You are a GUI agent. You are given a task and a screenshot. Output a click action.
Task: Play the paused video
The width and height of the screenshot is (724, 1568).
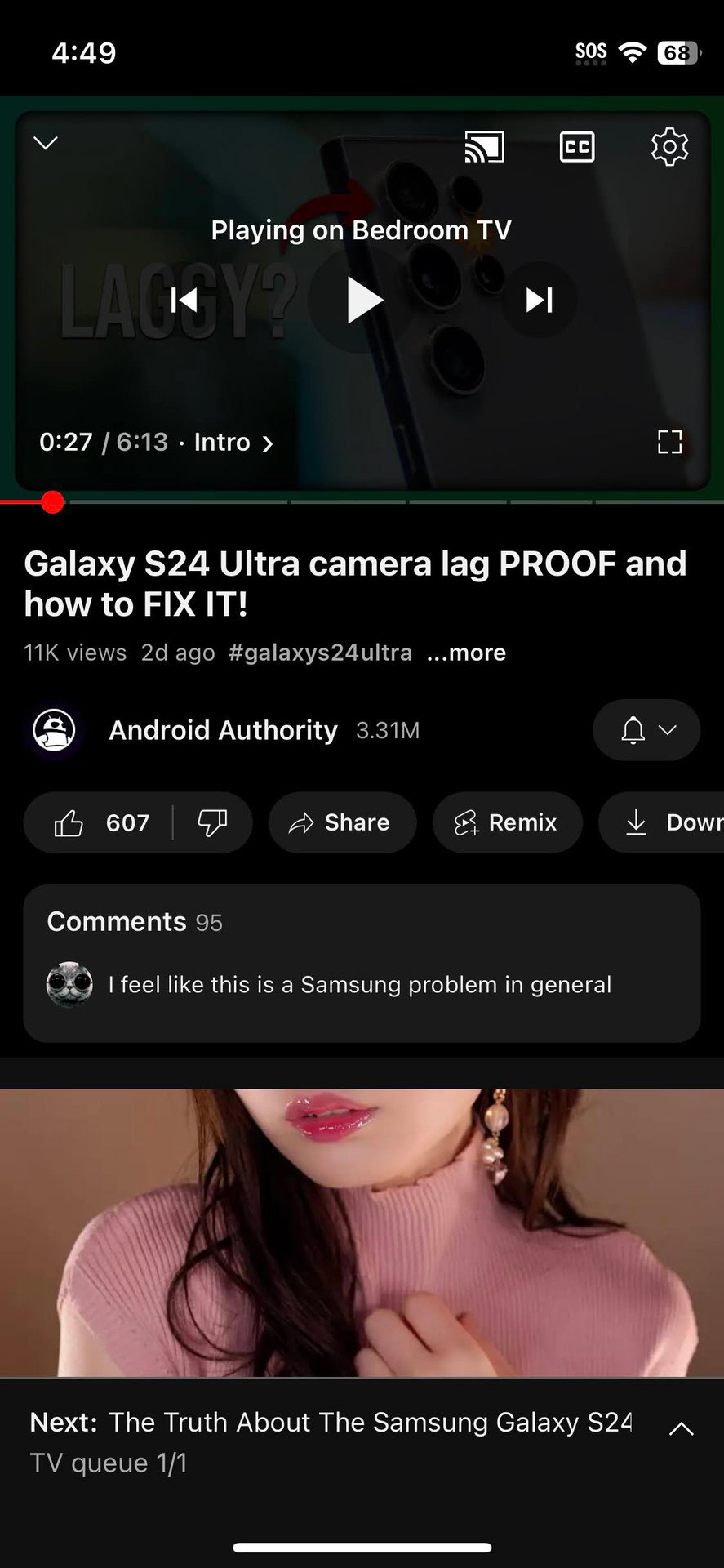pos(362,301)
